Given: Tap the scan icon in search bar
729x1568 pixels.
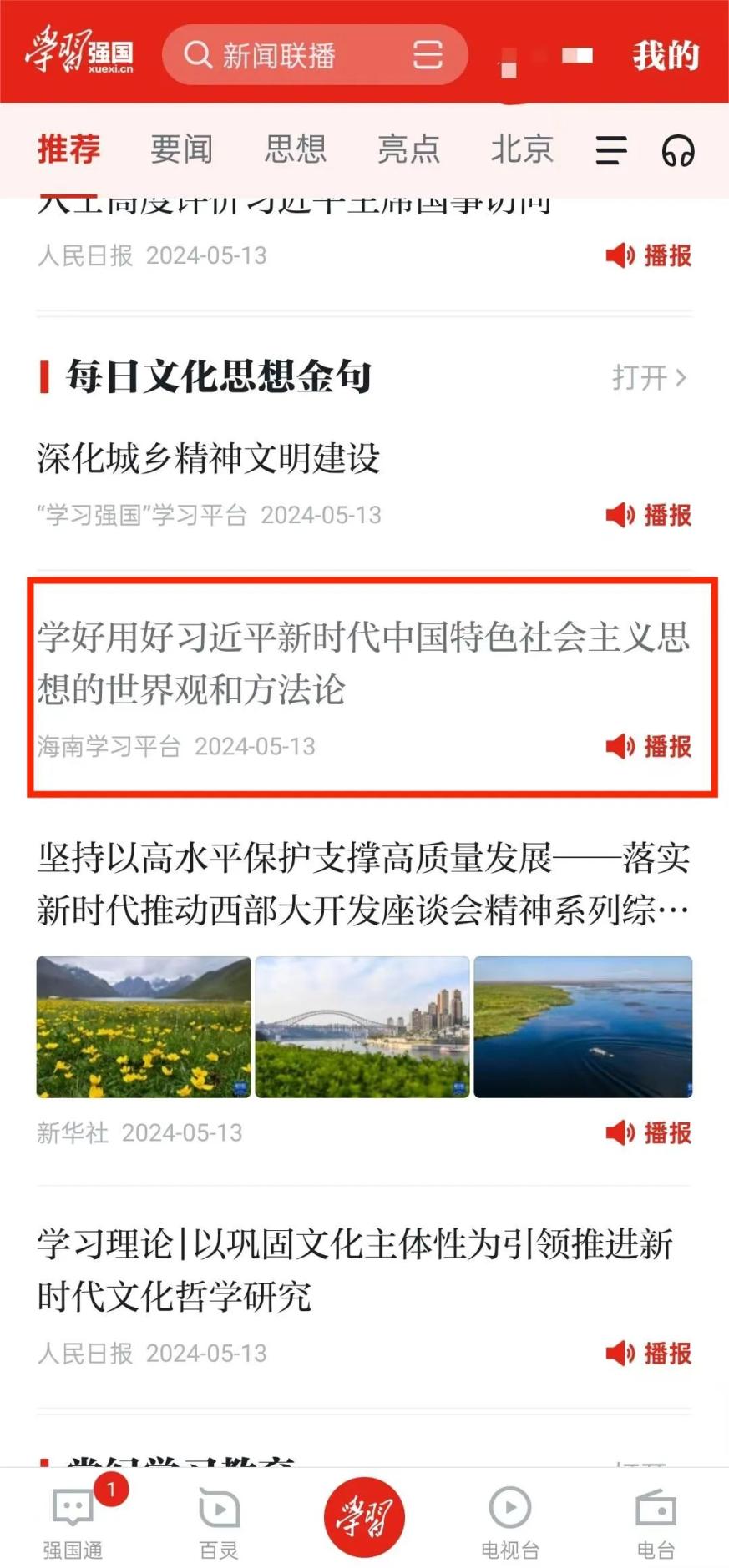Looking at the screenshot, I should (427, 55).
